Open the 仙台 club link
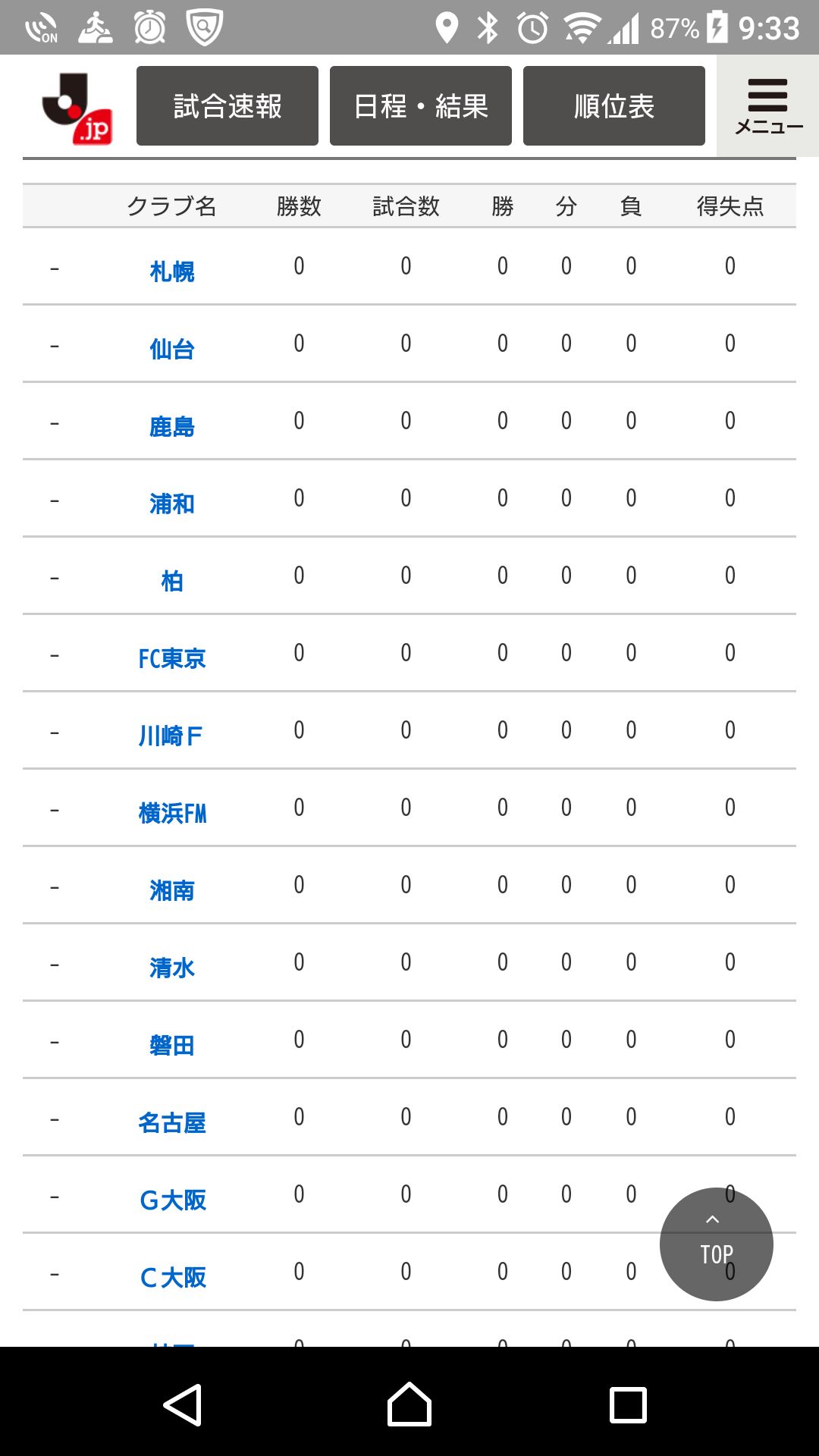819x1456 pixels. [172, 349]
